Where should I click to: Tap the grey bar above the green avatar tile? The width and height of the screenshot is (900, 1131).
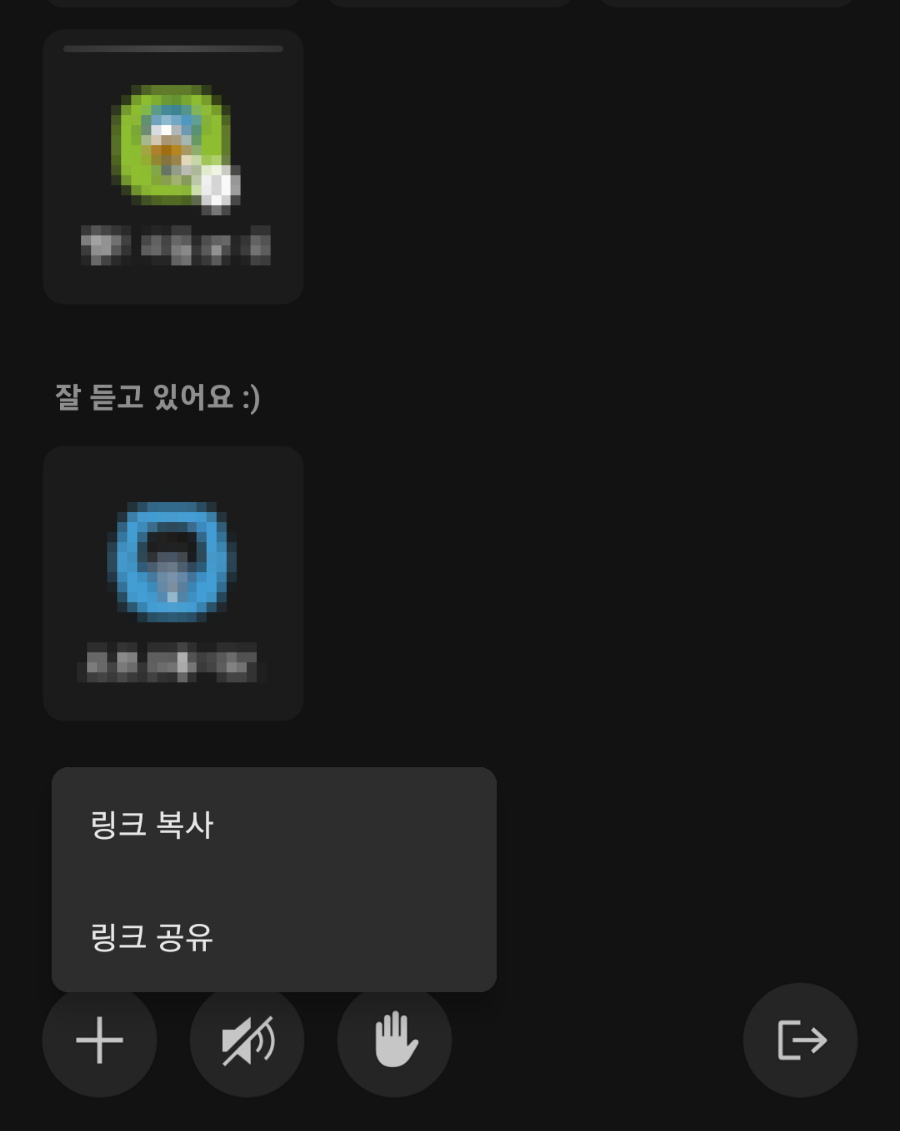172,49
